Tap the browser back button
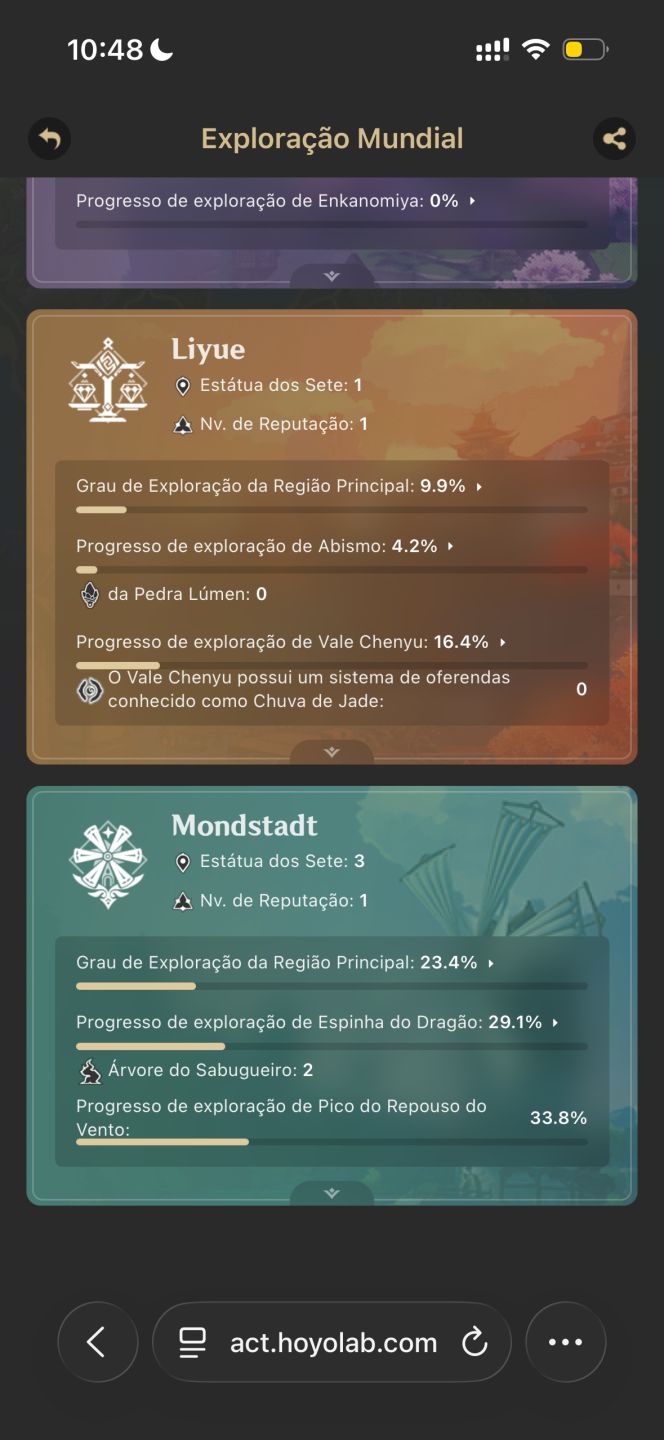The height and width of the screenshot is (1440, 664). [x=97, y=1342]
